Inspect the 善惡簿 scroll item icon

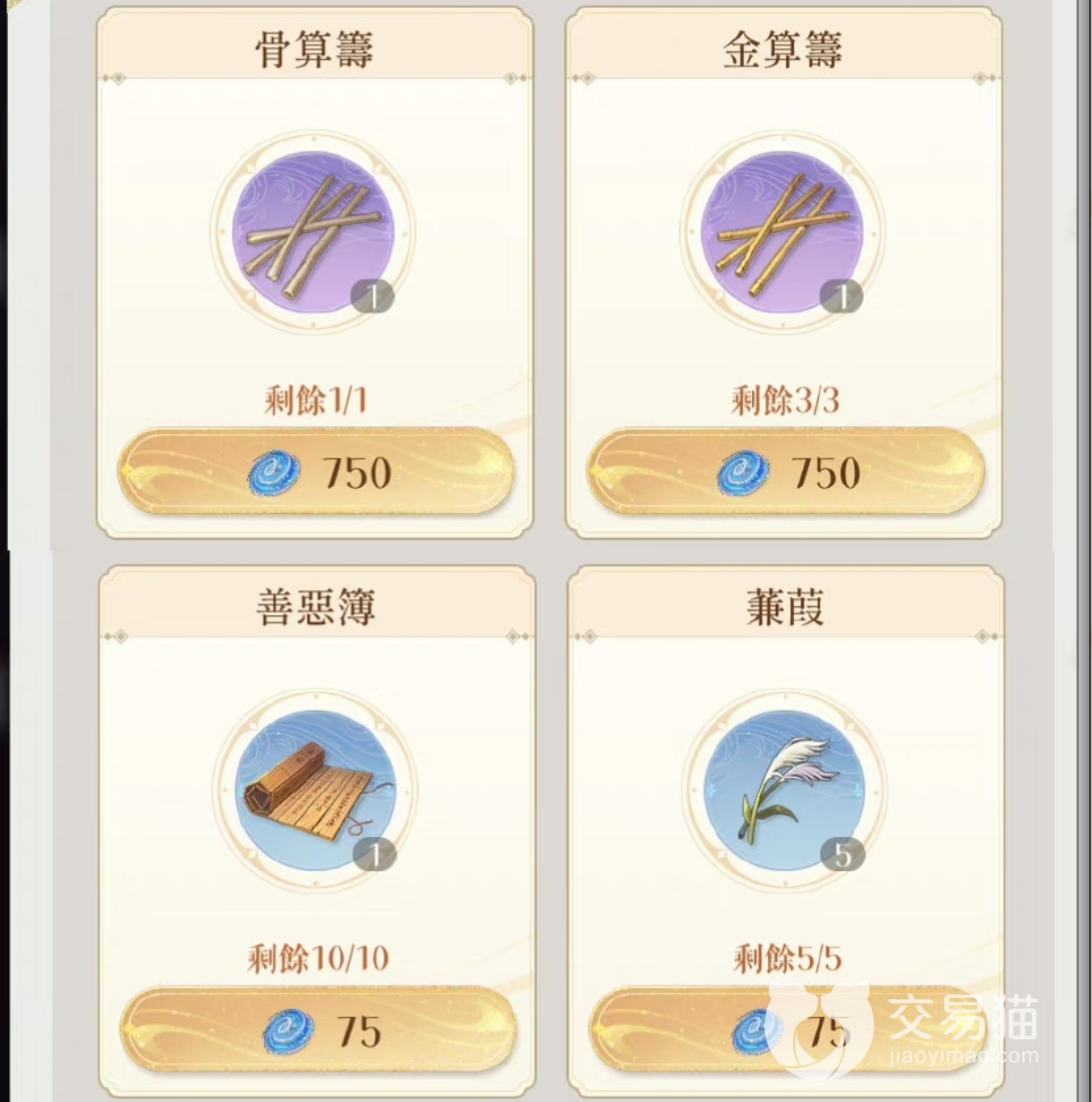pyautogui.click(x=315, y=790)
